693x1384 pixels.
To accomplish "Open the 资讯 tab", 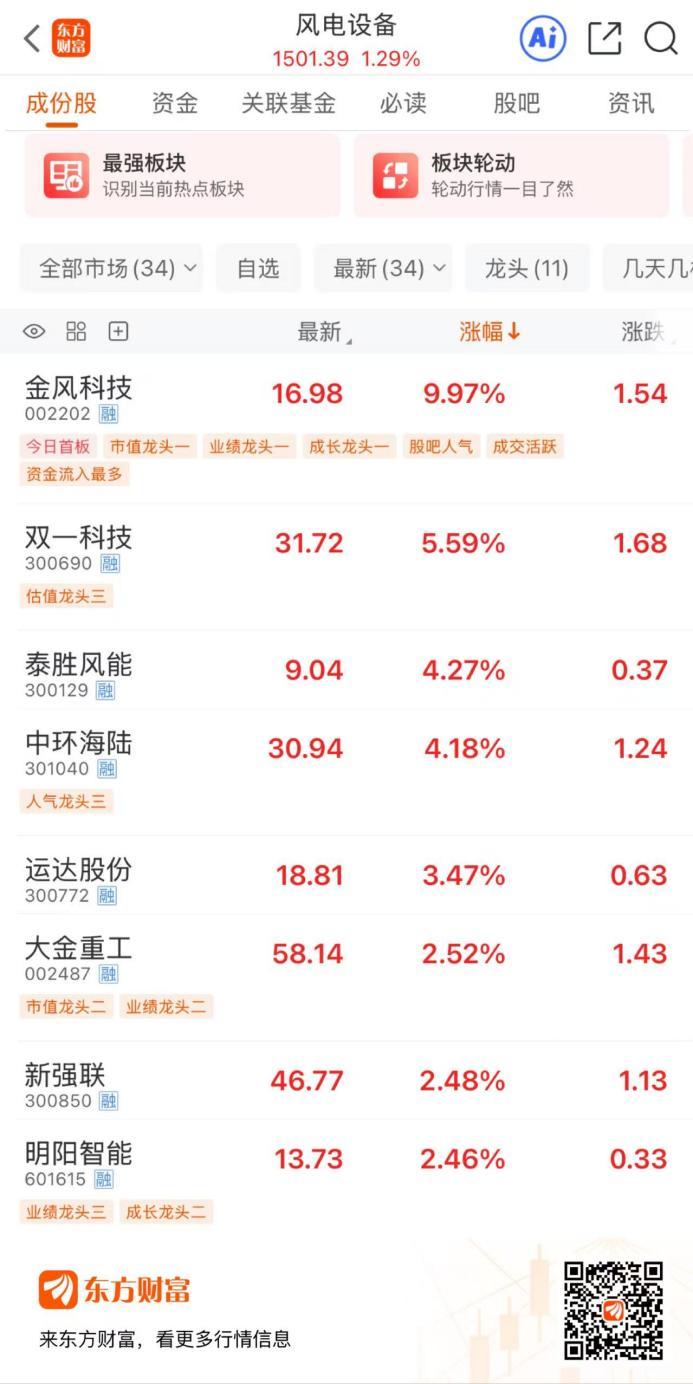I will coord(631,103).
